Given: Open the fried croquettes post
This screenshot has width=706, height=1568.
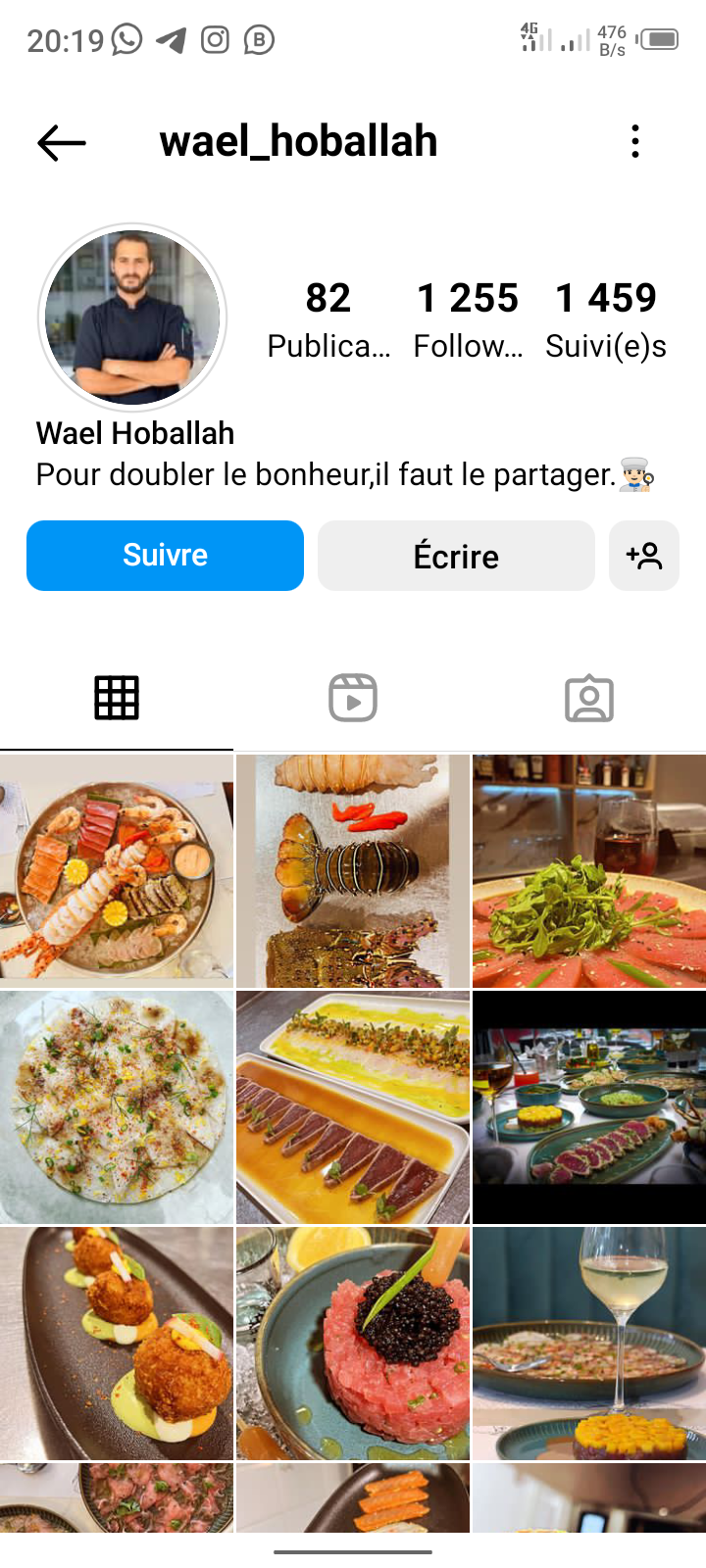Looking at the screenshot, I should 117,1344.
